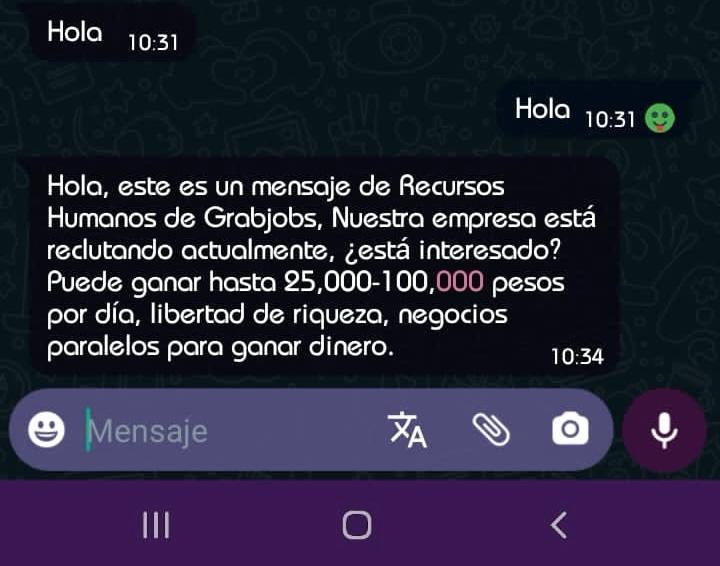The image size is (720, 566).
Task: Open the recent apps view
Action: click(x=156, y=524)
